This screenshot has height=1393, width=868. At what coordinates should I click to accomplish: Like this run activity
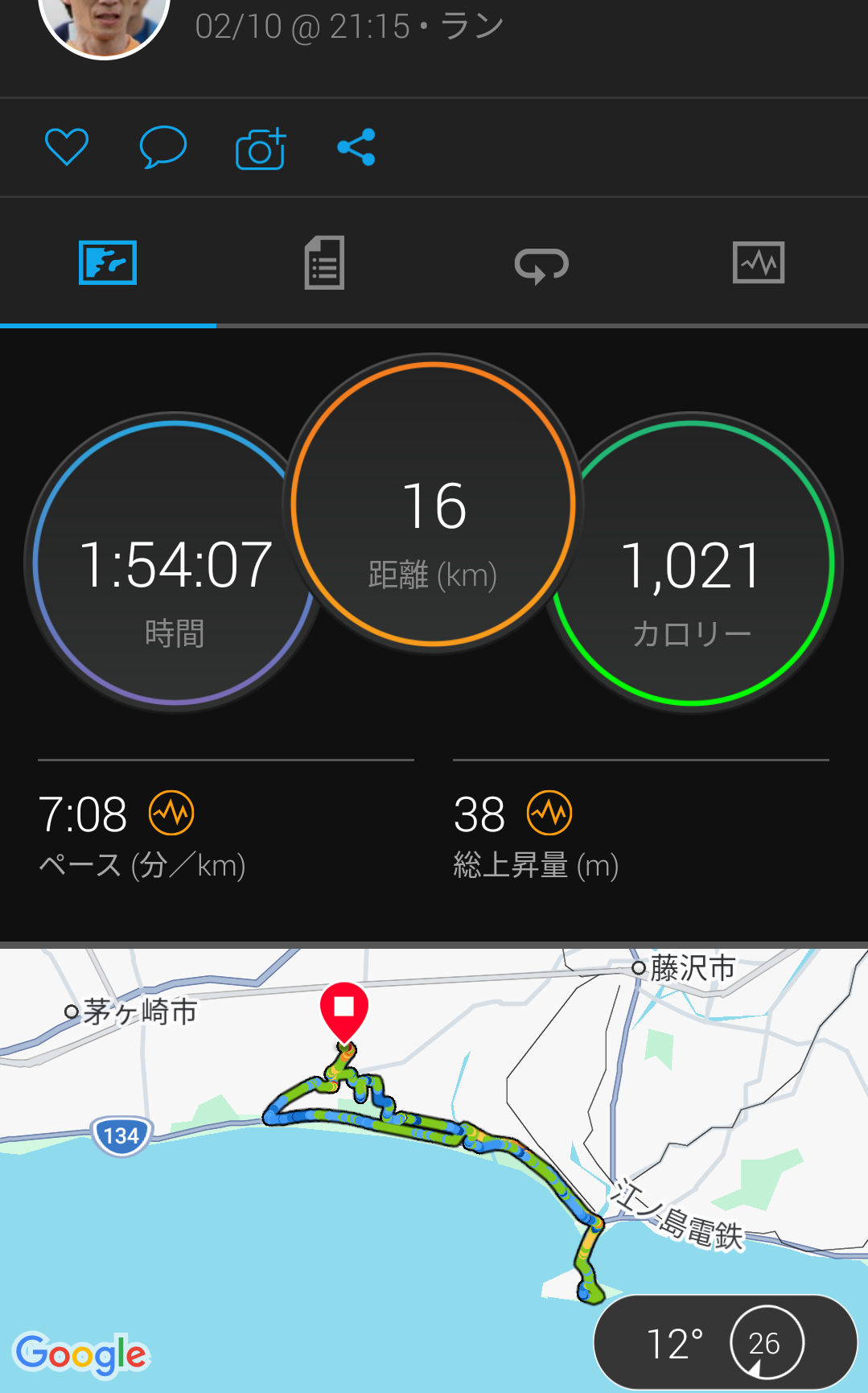[66, 147]
